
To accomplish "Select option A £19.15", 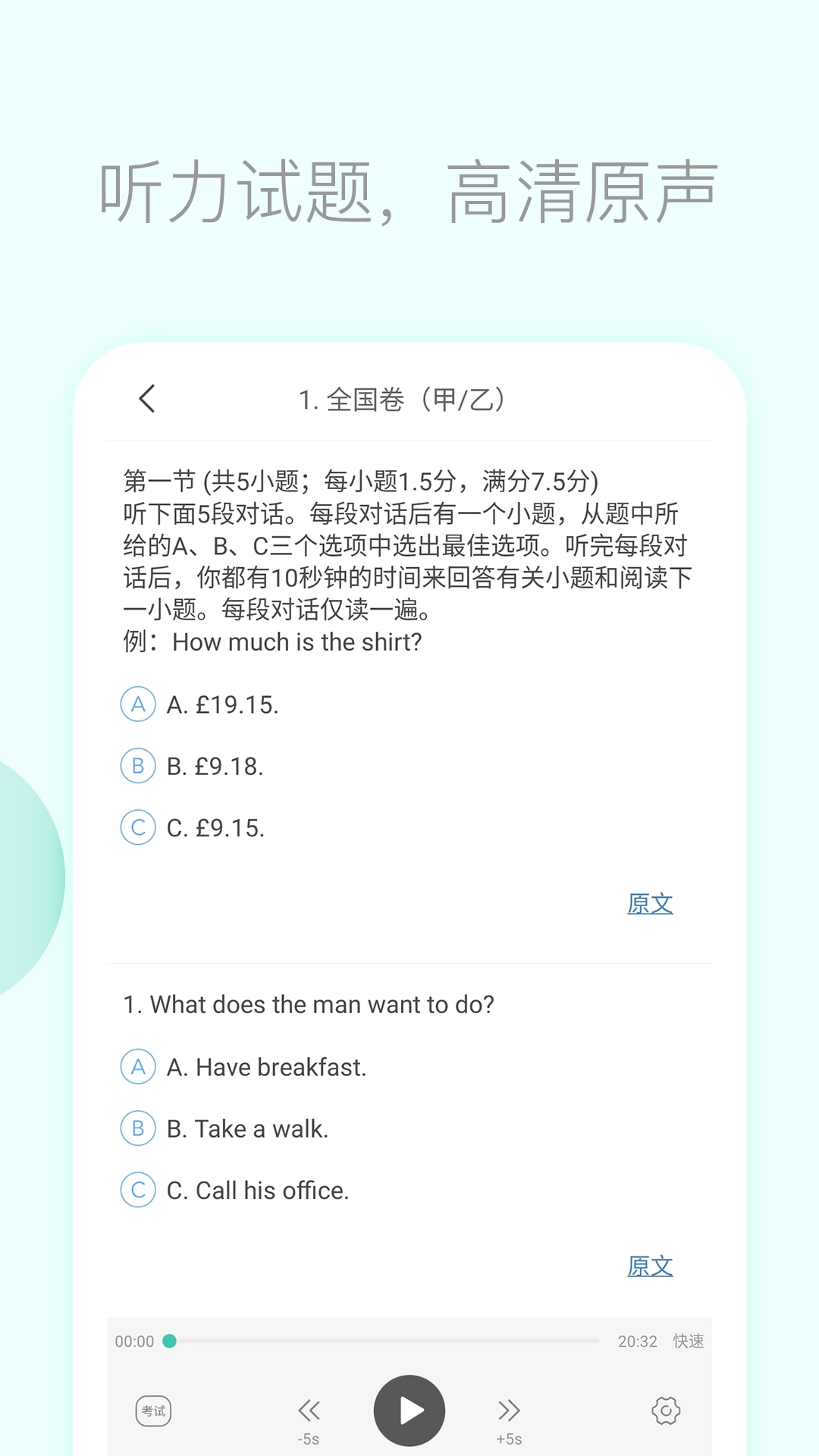I will pos(137,704).
